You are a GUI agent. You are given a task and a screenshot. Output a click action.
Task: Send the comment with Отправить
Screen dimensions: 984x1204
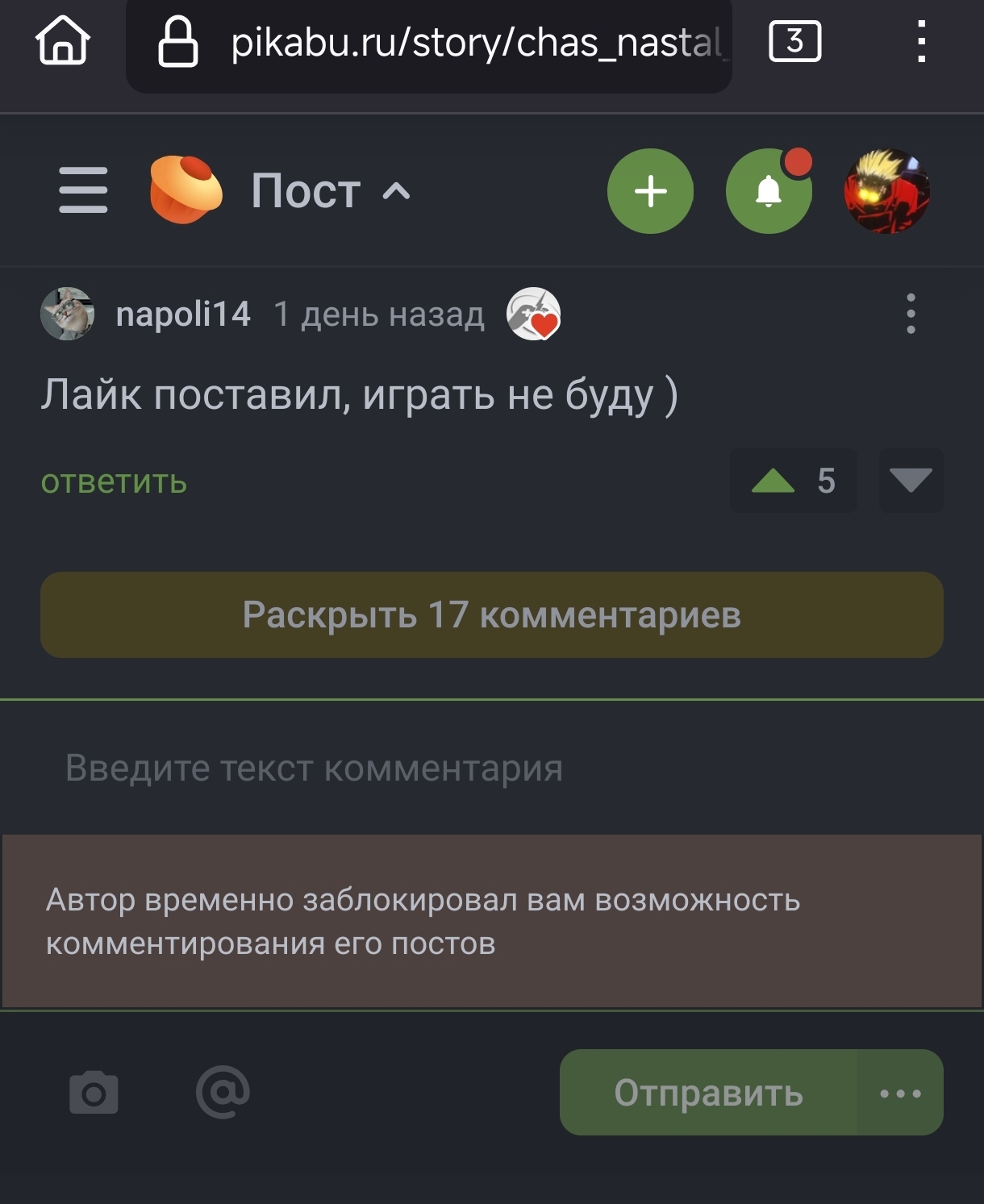(x=708, y=1093)
